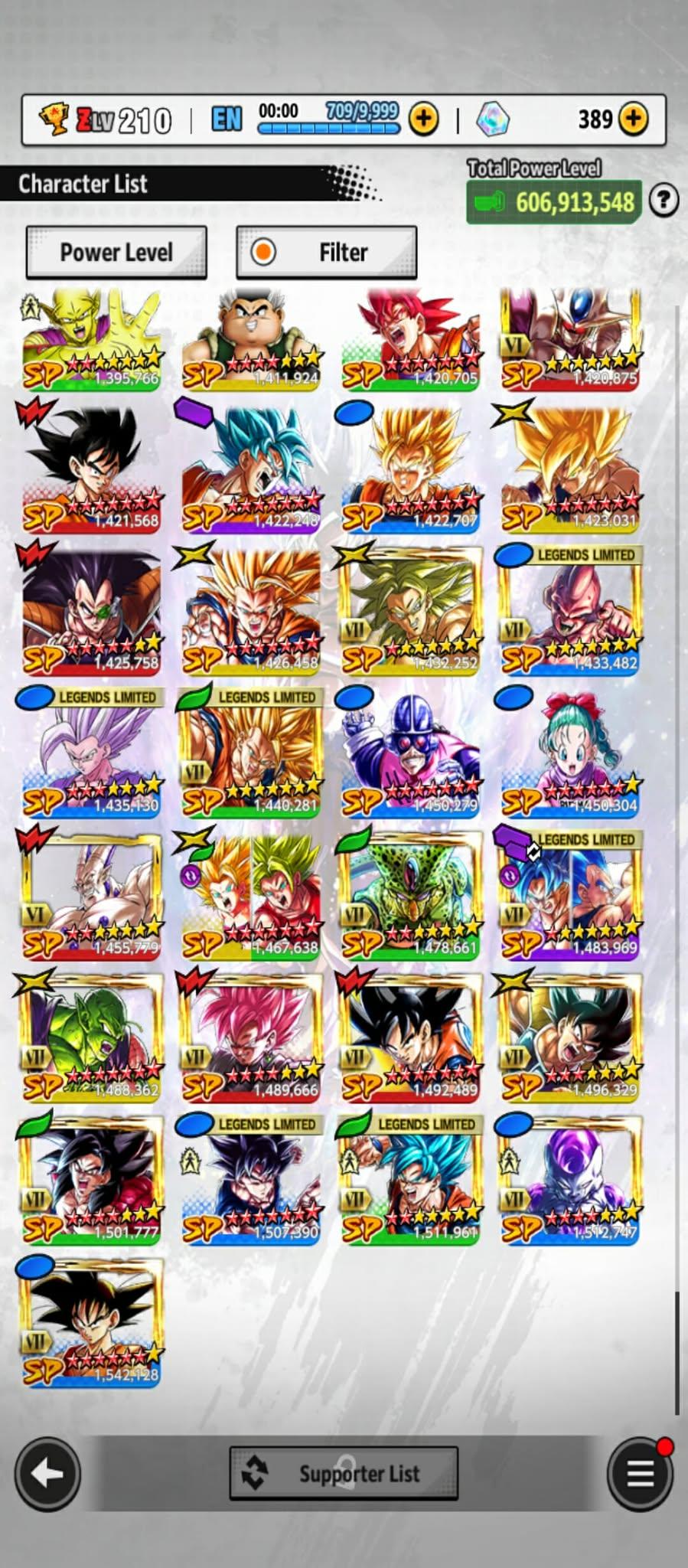Add energy with the EN plus button
Image resolution: width=688 pixels, height=1568 pixels.
coord(423,119)
